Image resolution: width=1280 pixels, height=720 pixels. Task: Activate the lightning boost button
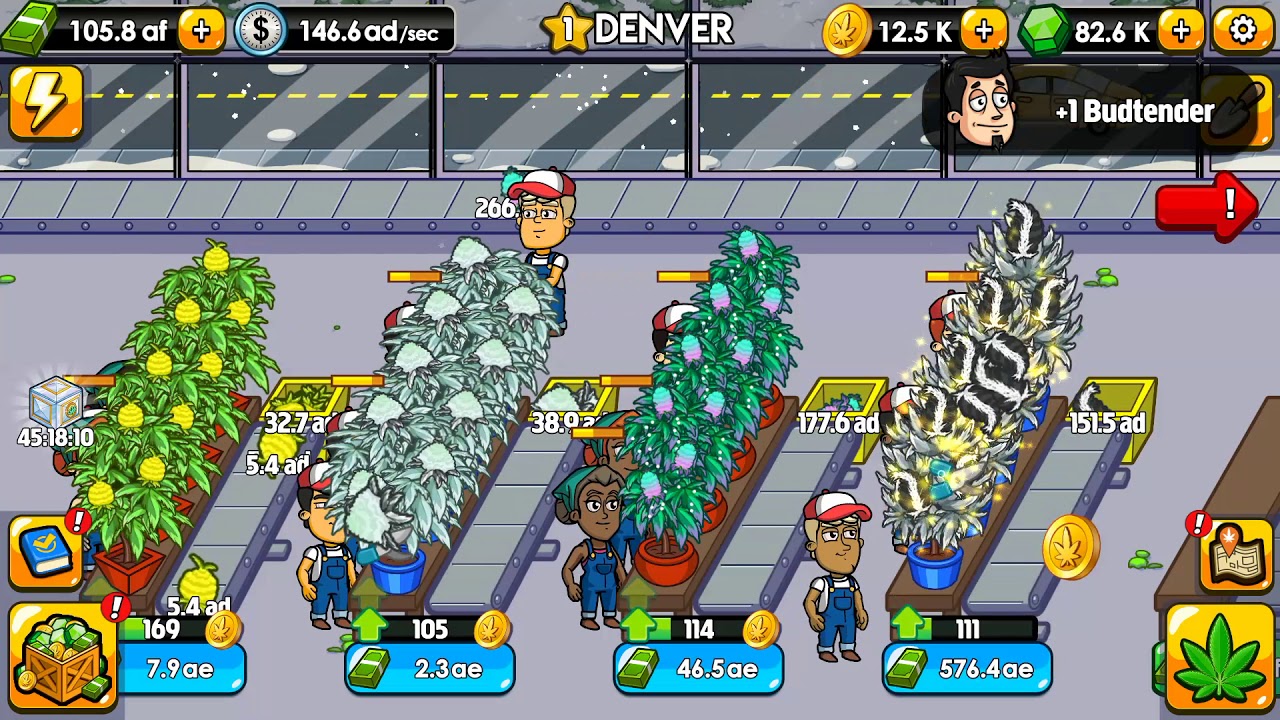tap(45, 103)
